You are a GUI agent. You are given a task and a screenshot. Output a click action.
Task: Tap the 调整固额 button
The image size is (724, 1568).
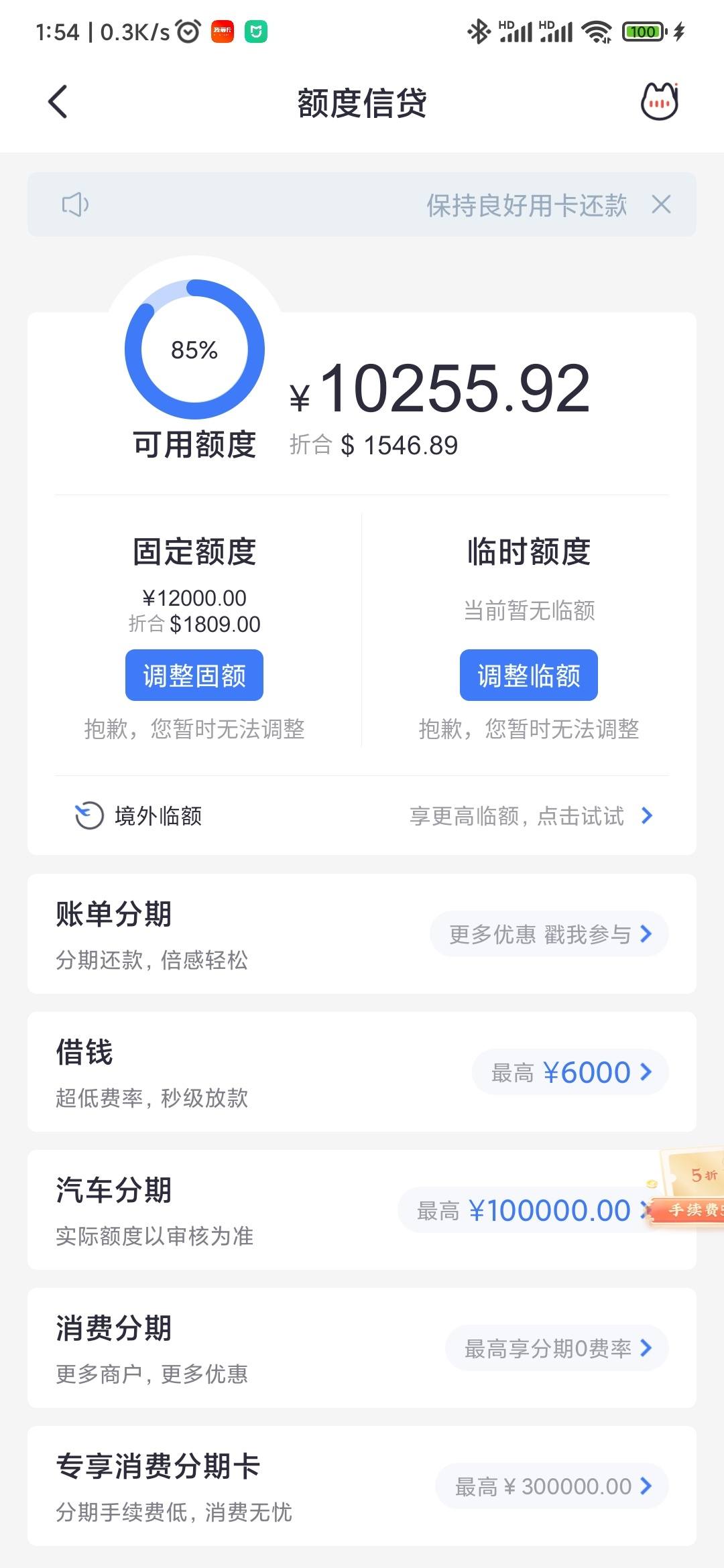[x=194, y=675]
